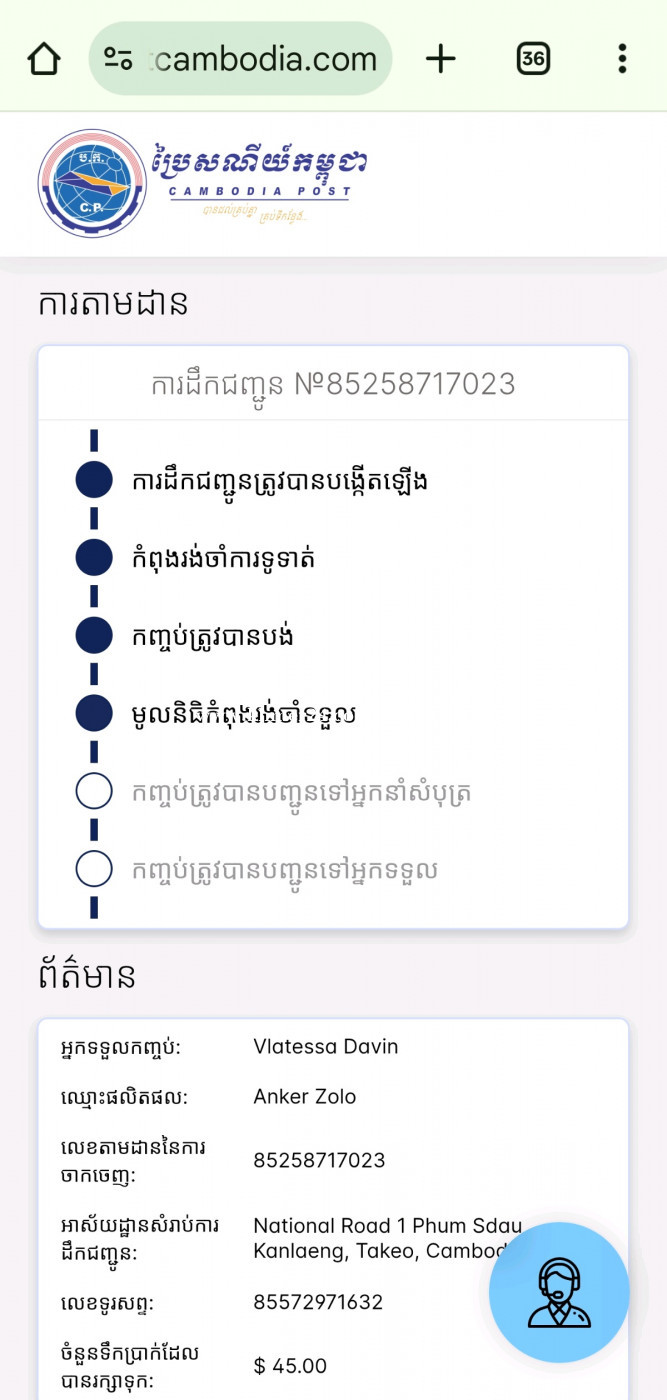
Task: Open the browser overflow menu
Action: pos(622,59)
